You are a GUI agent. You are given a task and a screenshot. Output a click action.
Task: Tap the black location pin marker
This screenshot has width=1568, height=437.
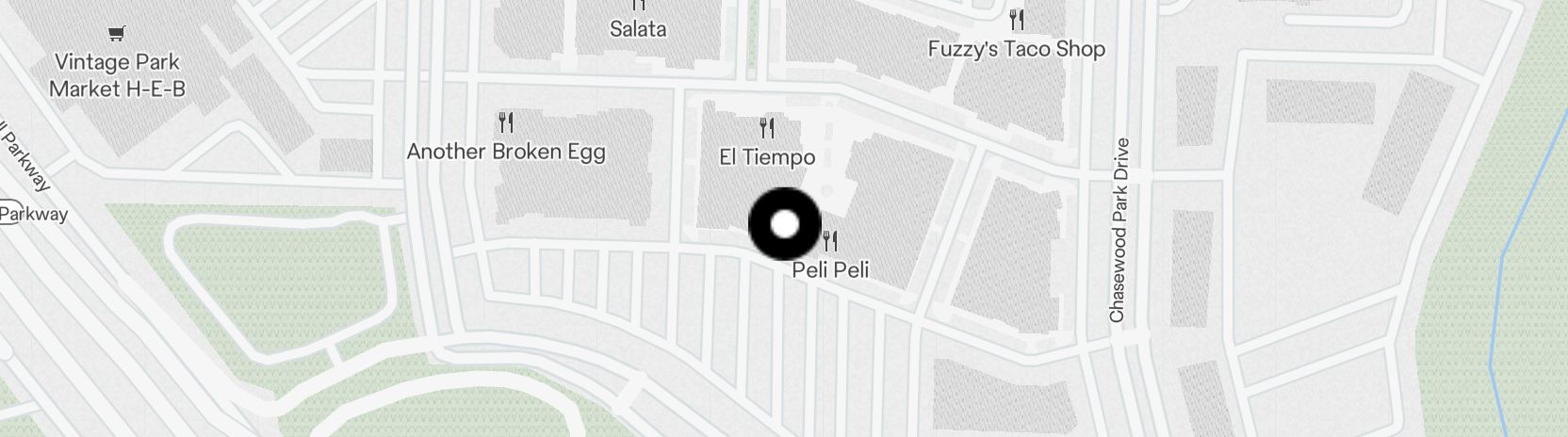784,224
